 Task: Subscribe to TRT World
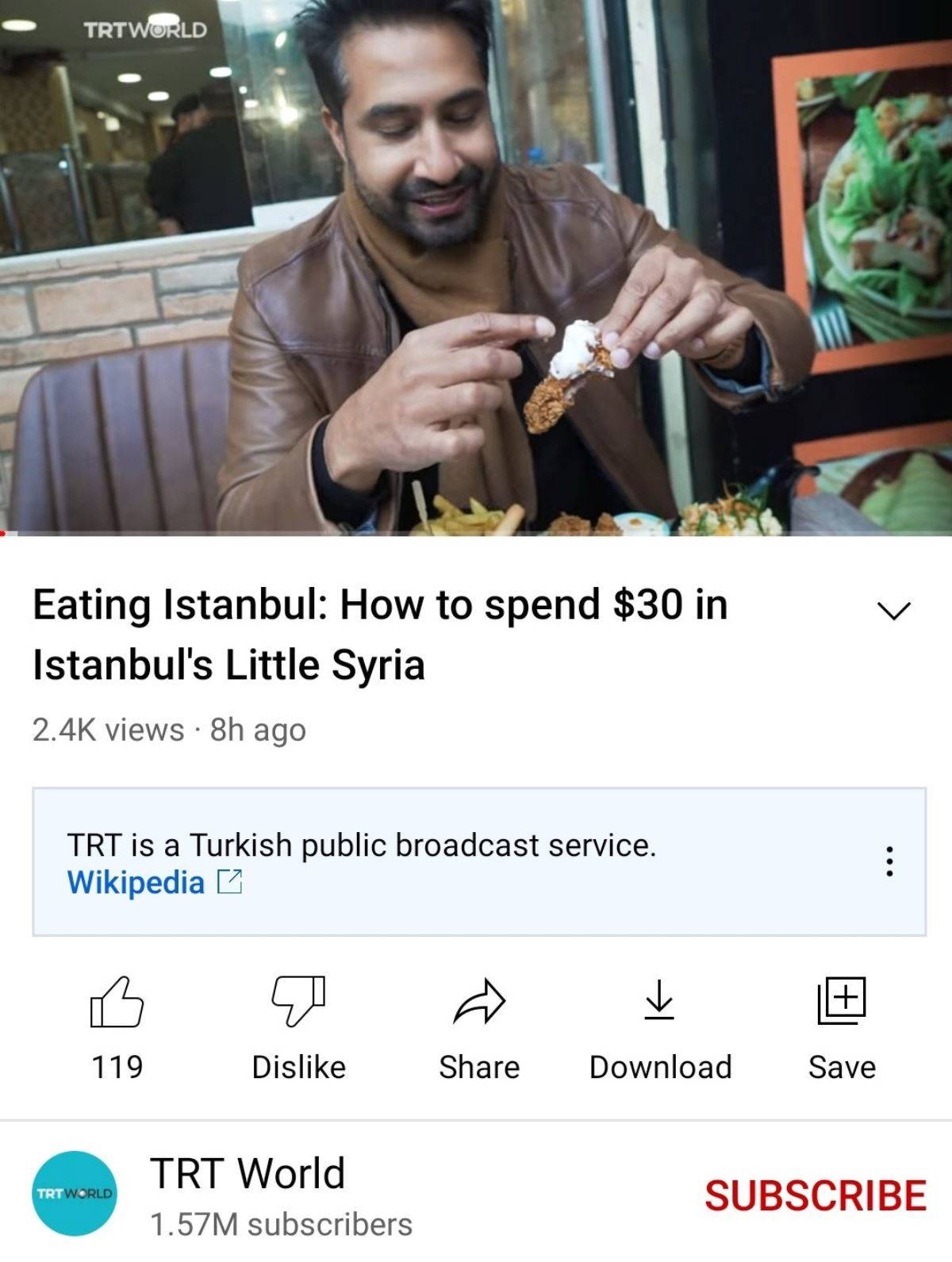pyautogui.click(x=815, y=1195)
